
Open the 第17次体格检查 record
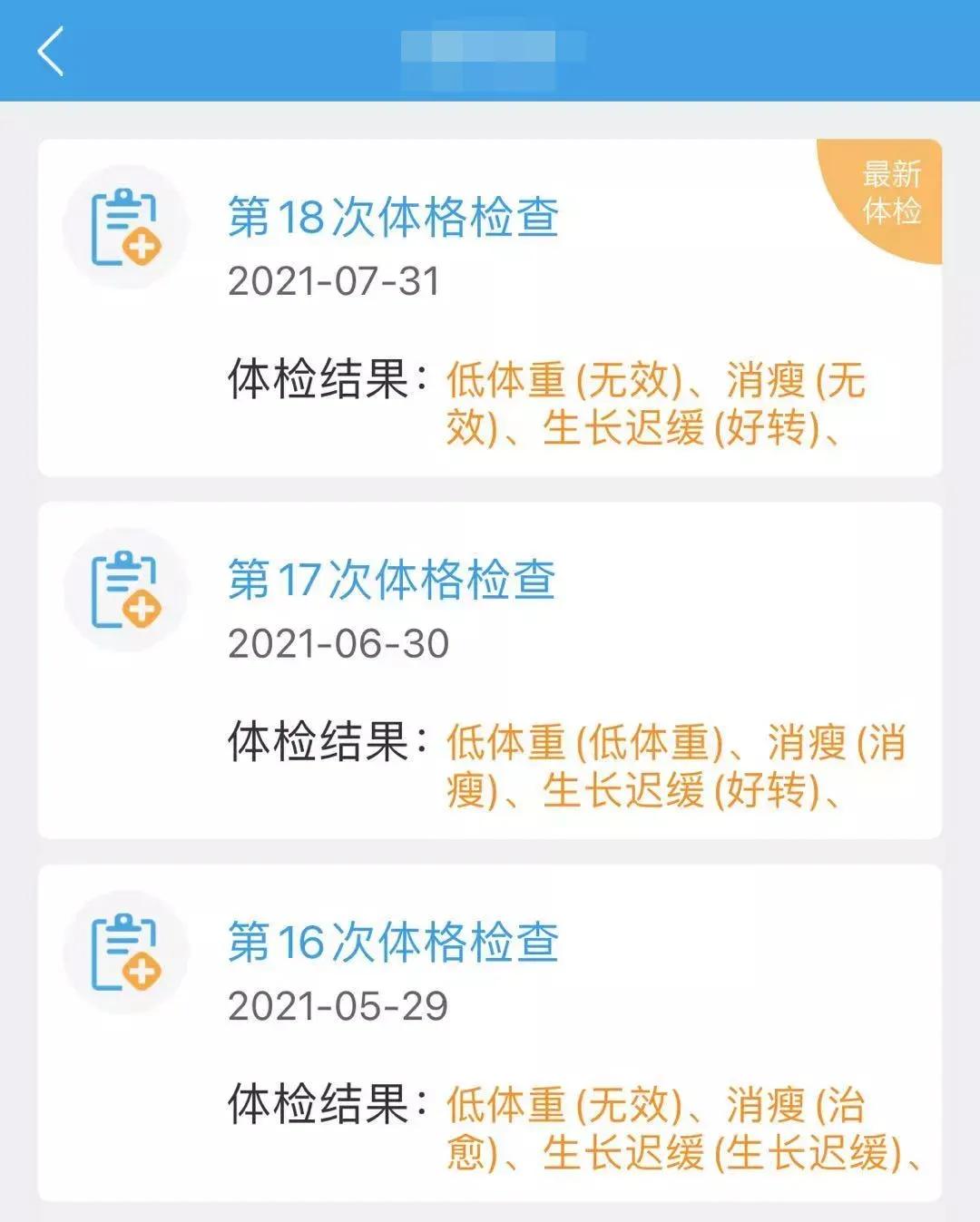pos(392,576)
